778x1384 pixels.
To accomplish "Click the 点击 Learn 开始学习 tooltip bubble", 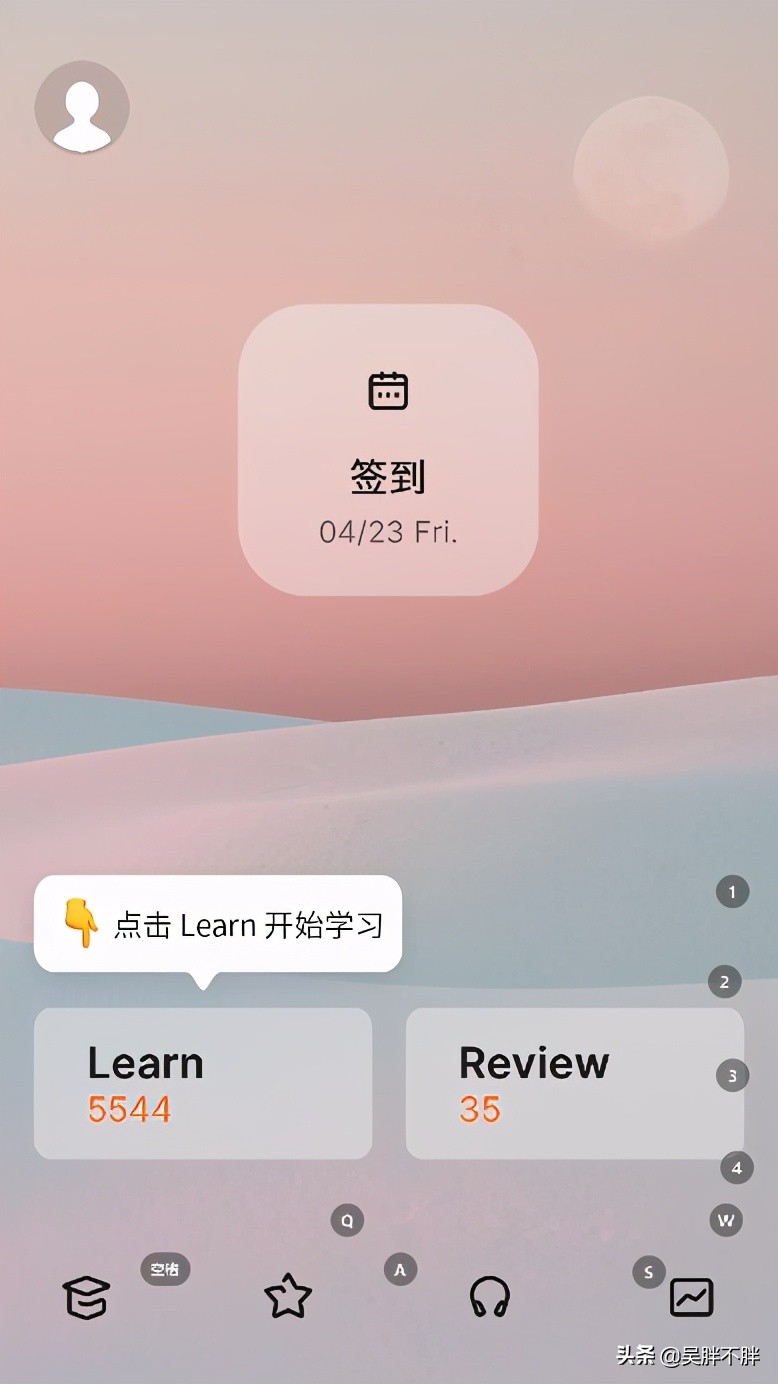I will tap(218, 924).
